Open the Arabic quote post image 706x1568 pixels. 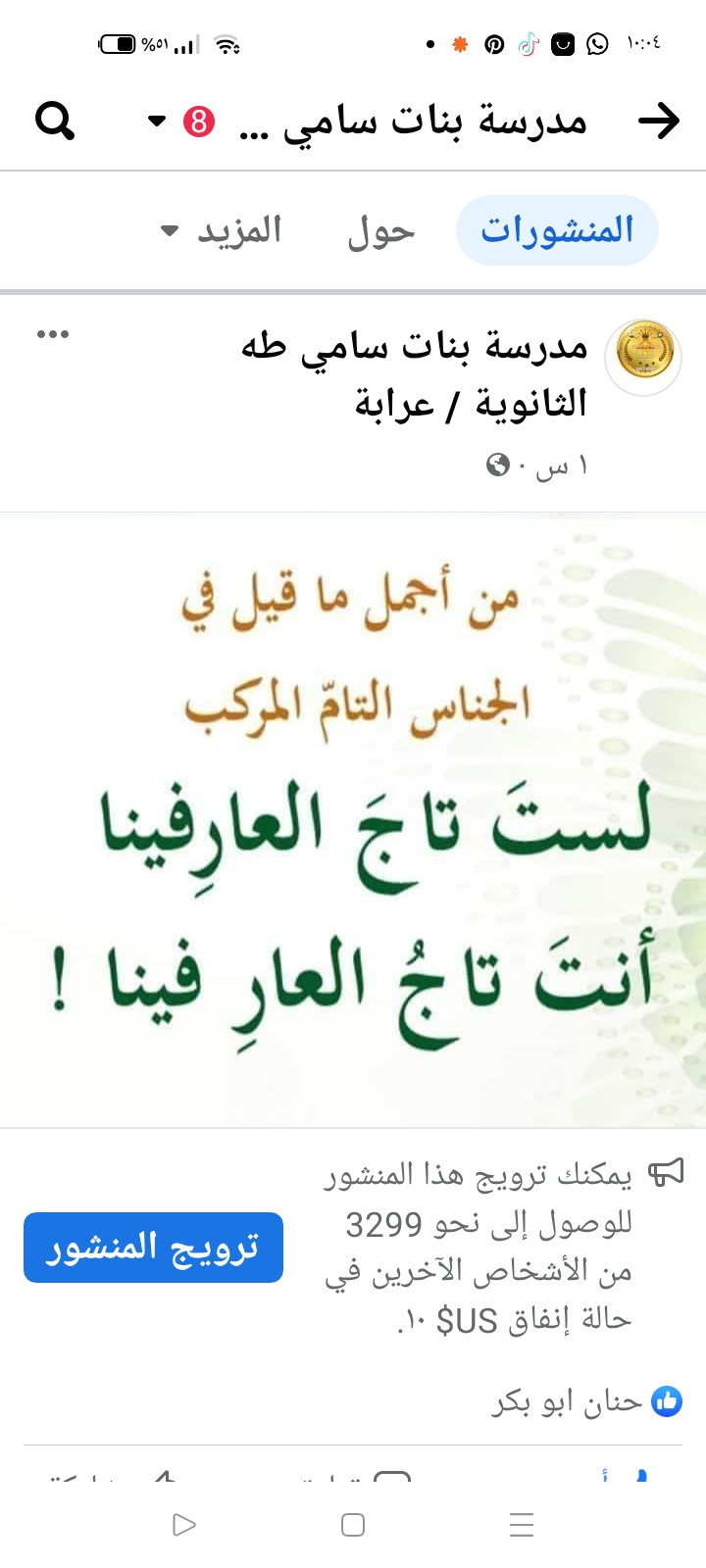(x=353, y=819)
